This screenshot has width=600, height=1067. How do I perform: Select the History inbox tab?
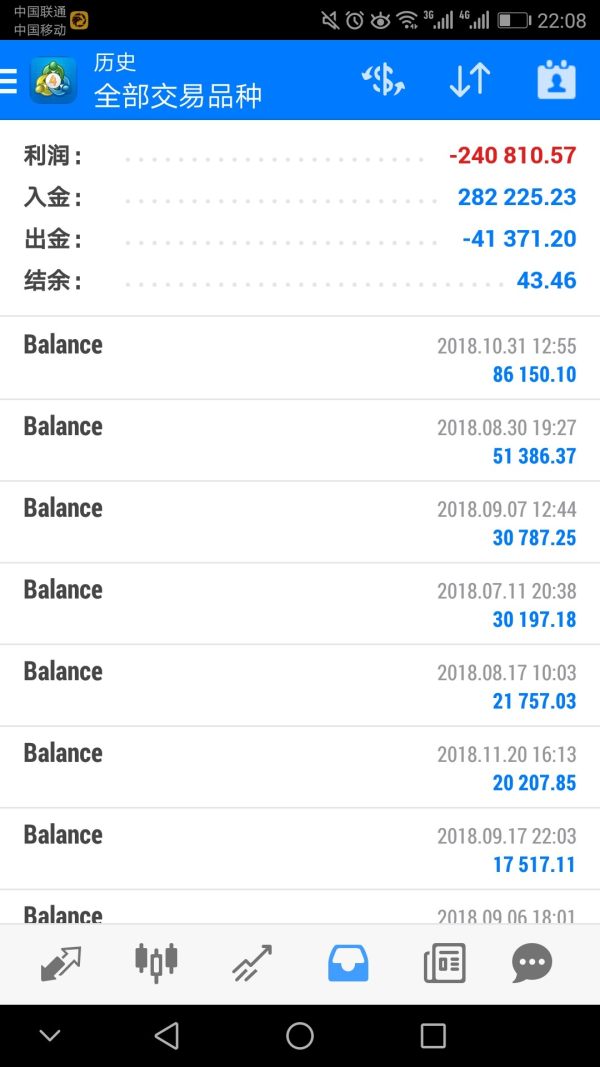click(348, 964)
